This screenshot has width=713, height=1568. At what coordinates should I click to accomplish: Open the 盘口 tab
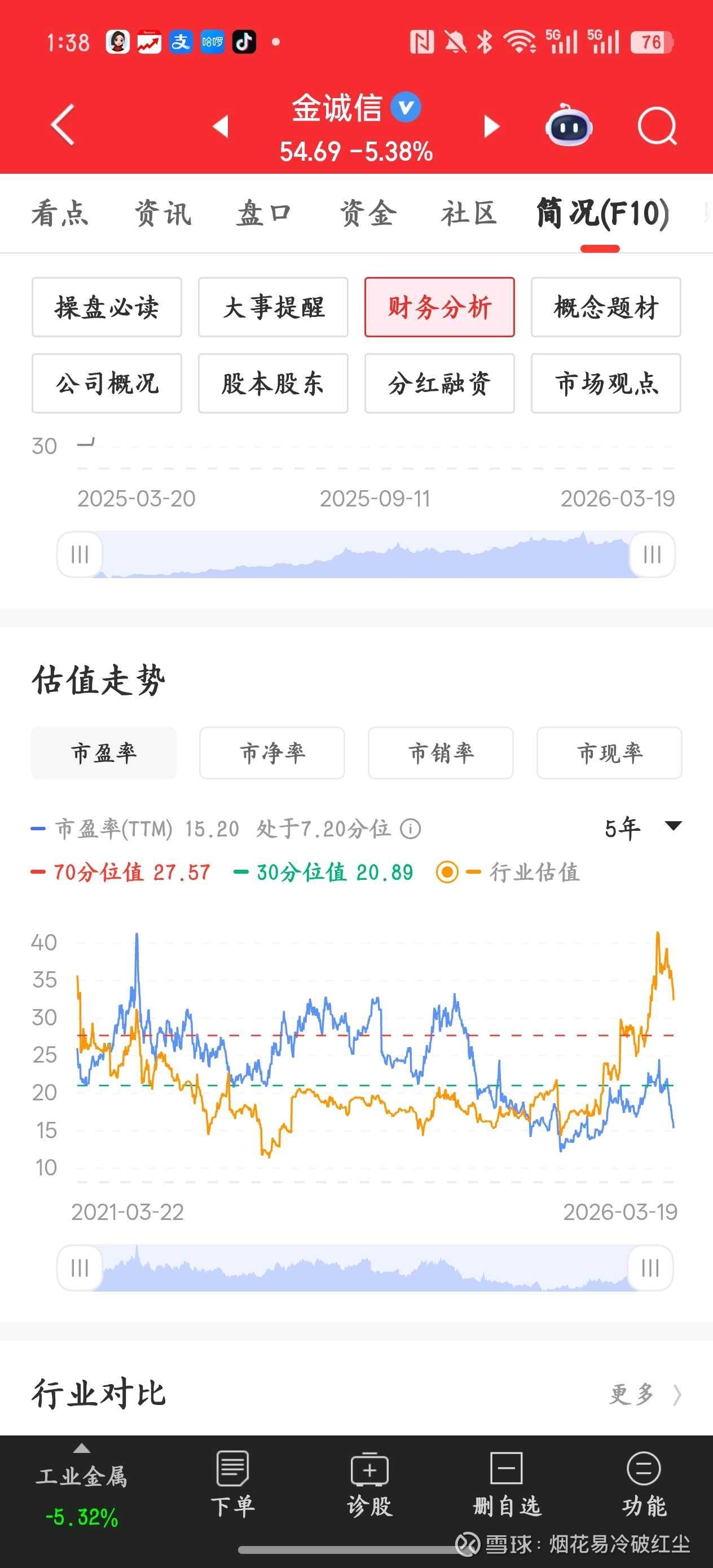coord(263,214)
